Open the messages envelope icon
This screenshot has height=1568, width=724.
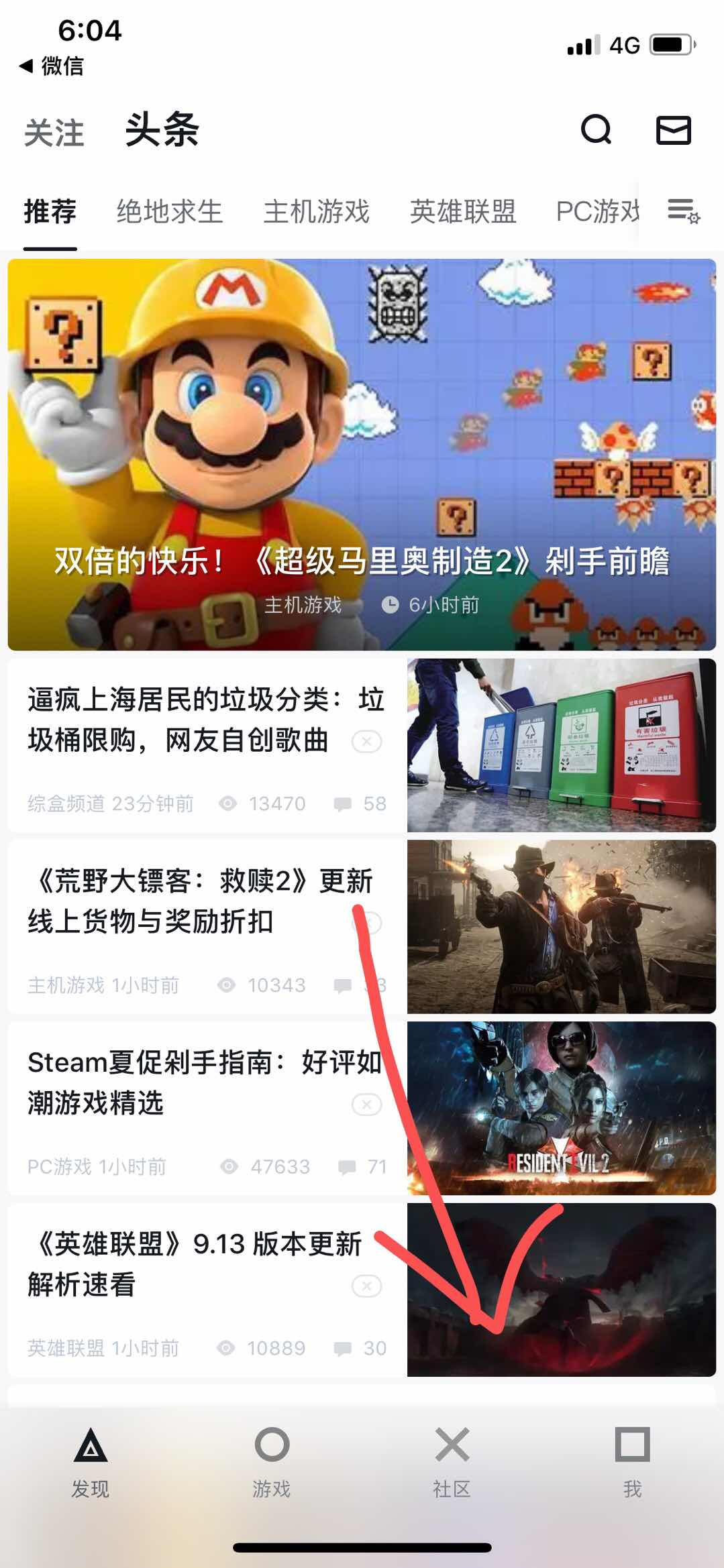pos(673,130)
